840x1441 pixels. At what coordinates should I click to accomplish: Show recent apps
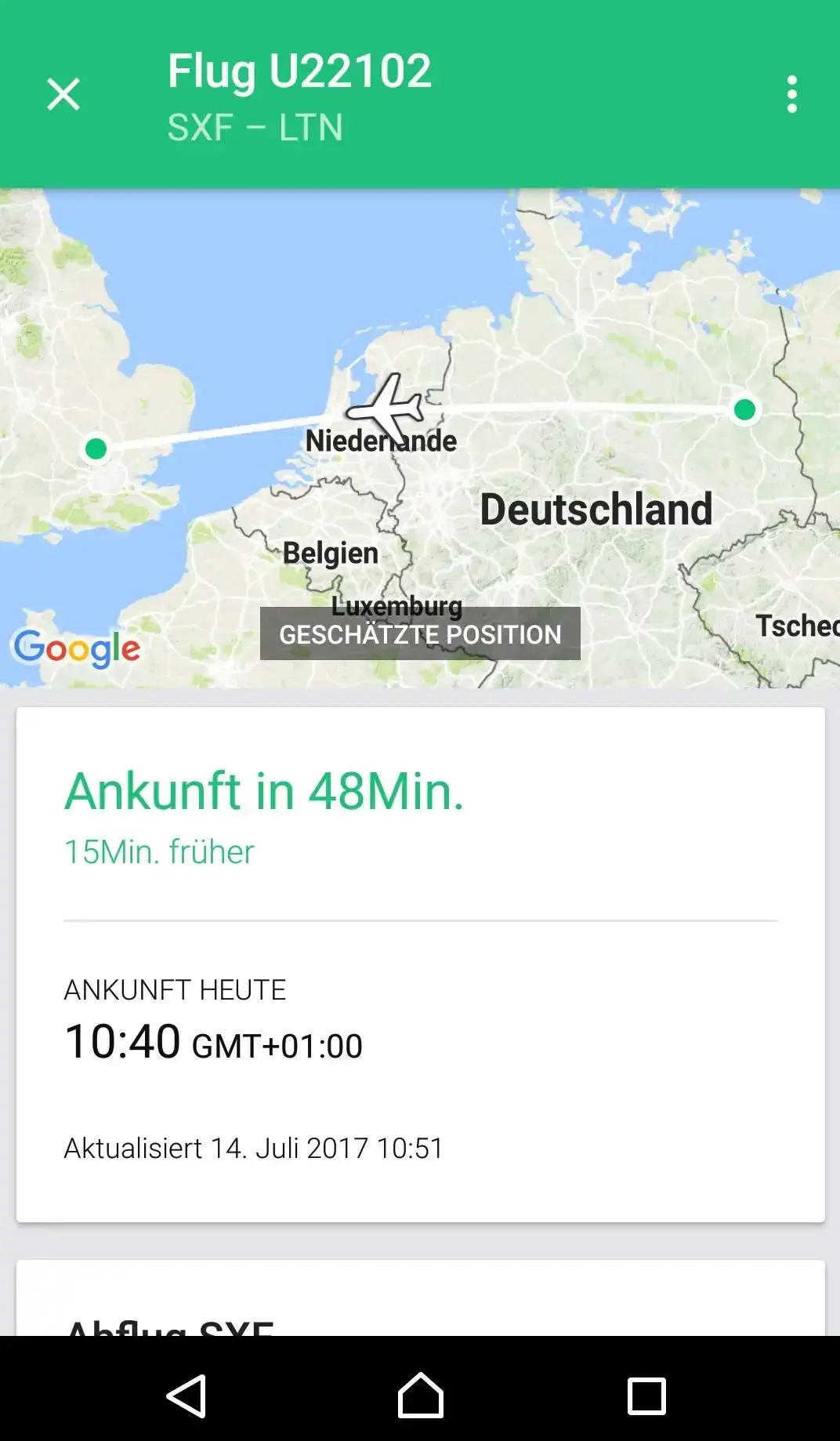(646, 1396)
